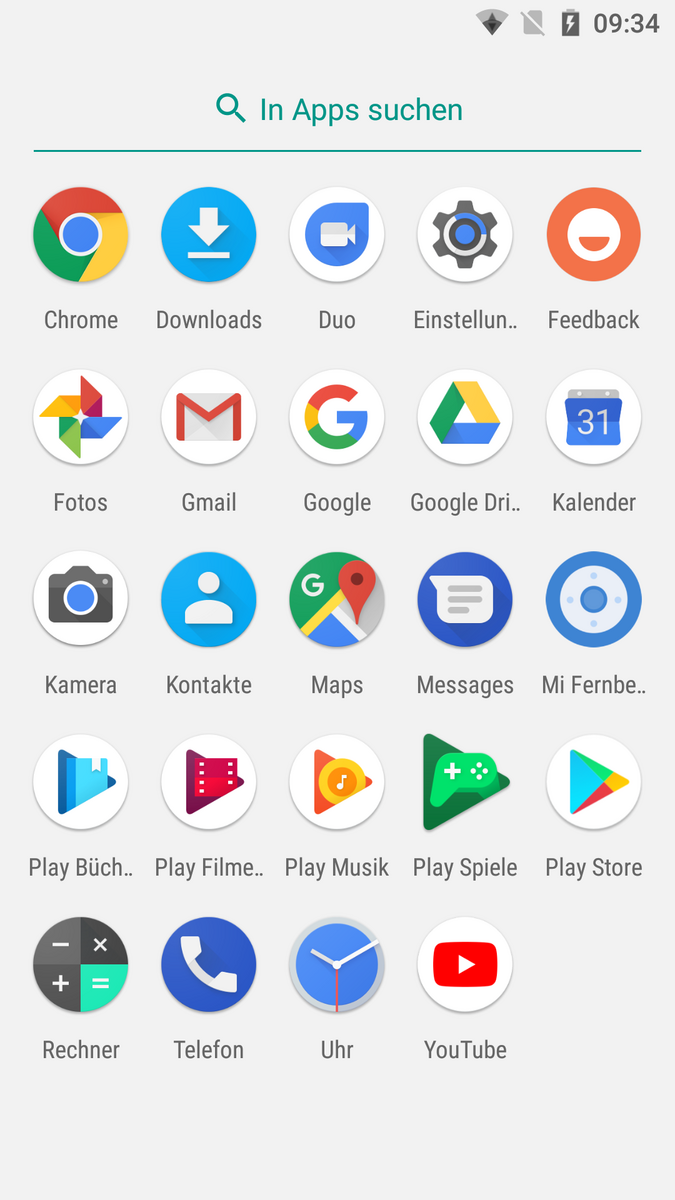Launch the Maps app
The height and width of the screenshot is (1200, 675).
pyautogui.click(x=337, y=600)
